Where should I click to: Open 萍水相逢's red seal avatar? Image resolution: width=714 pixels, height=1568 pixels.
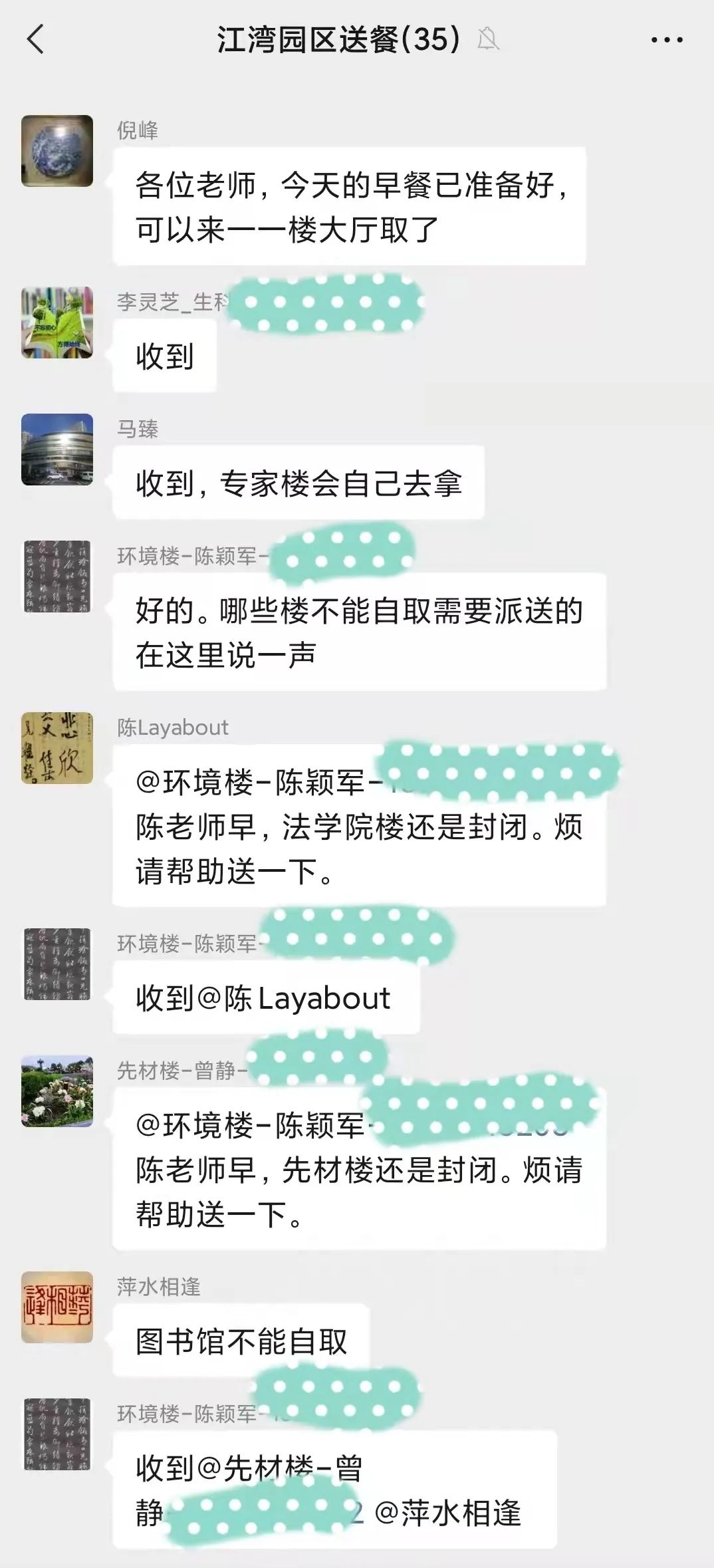pyautogui.click(x=57, y=1307)
